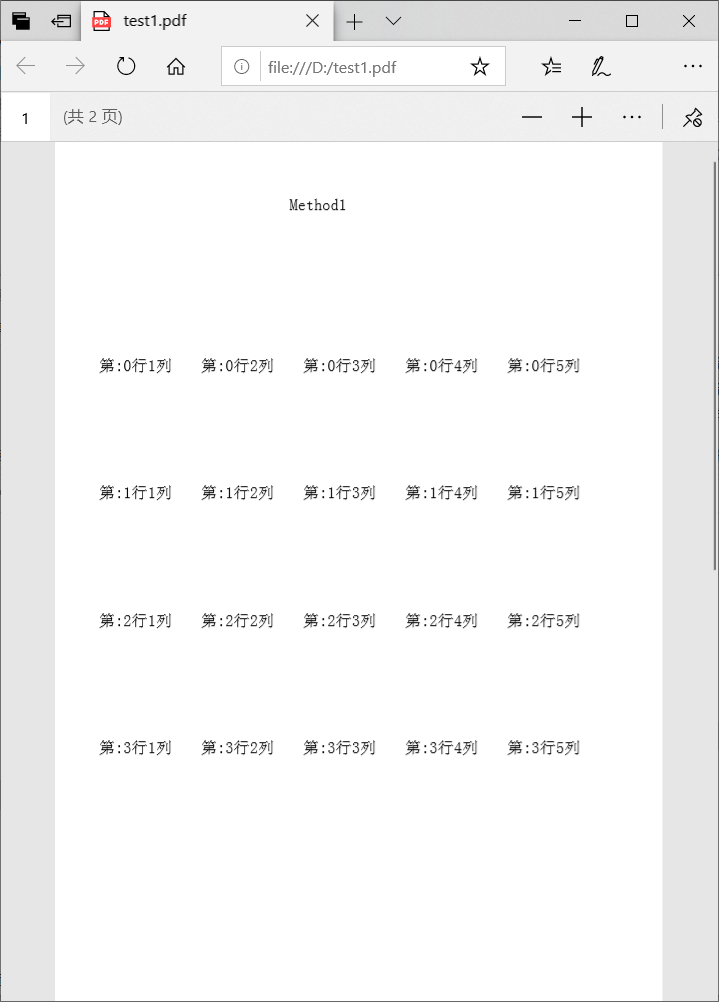Viewport: 719px width, 1002px height.
Task: Add this page to favorites
Action: tap(480, 67)
